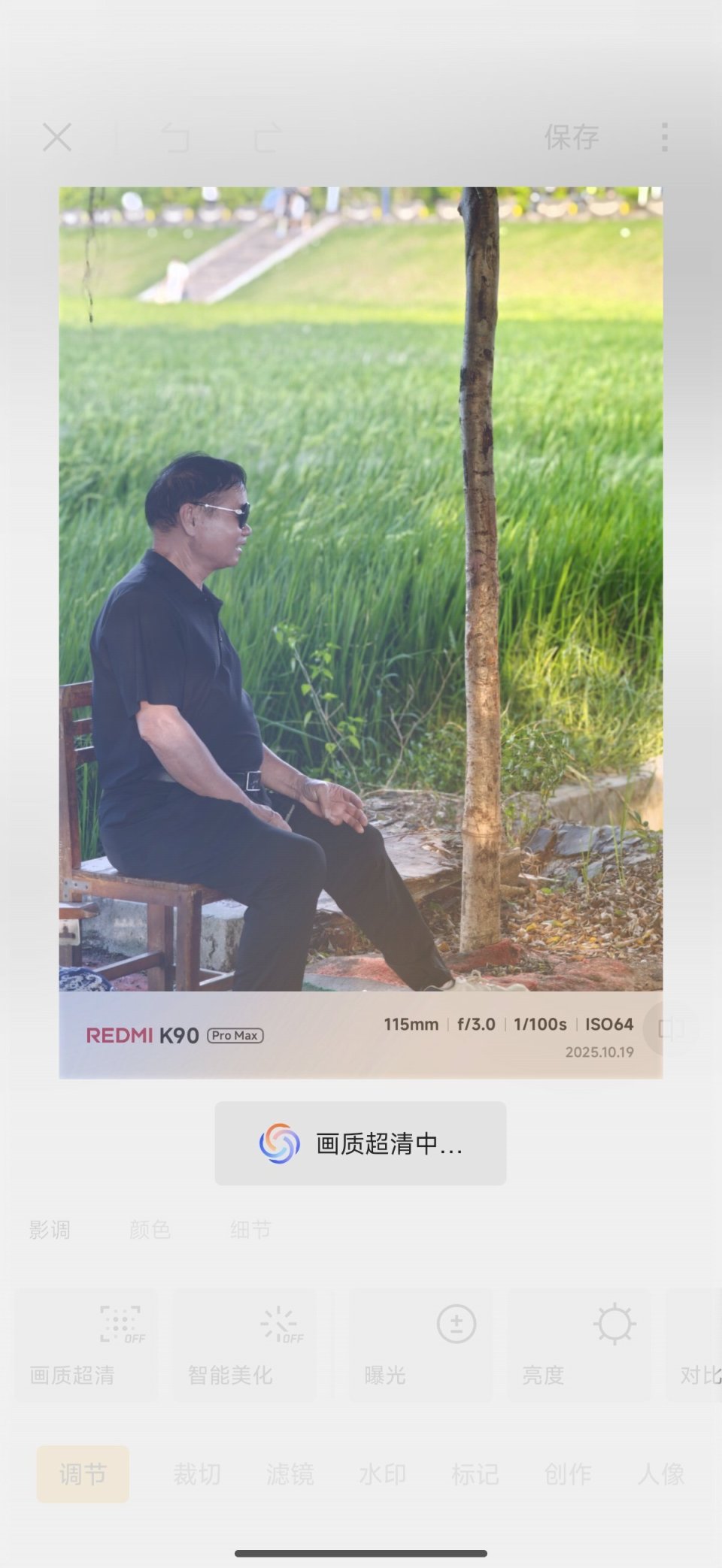
Task: Open the 滤镜 (filters) tab
Action: click(290, 1475)
